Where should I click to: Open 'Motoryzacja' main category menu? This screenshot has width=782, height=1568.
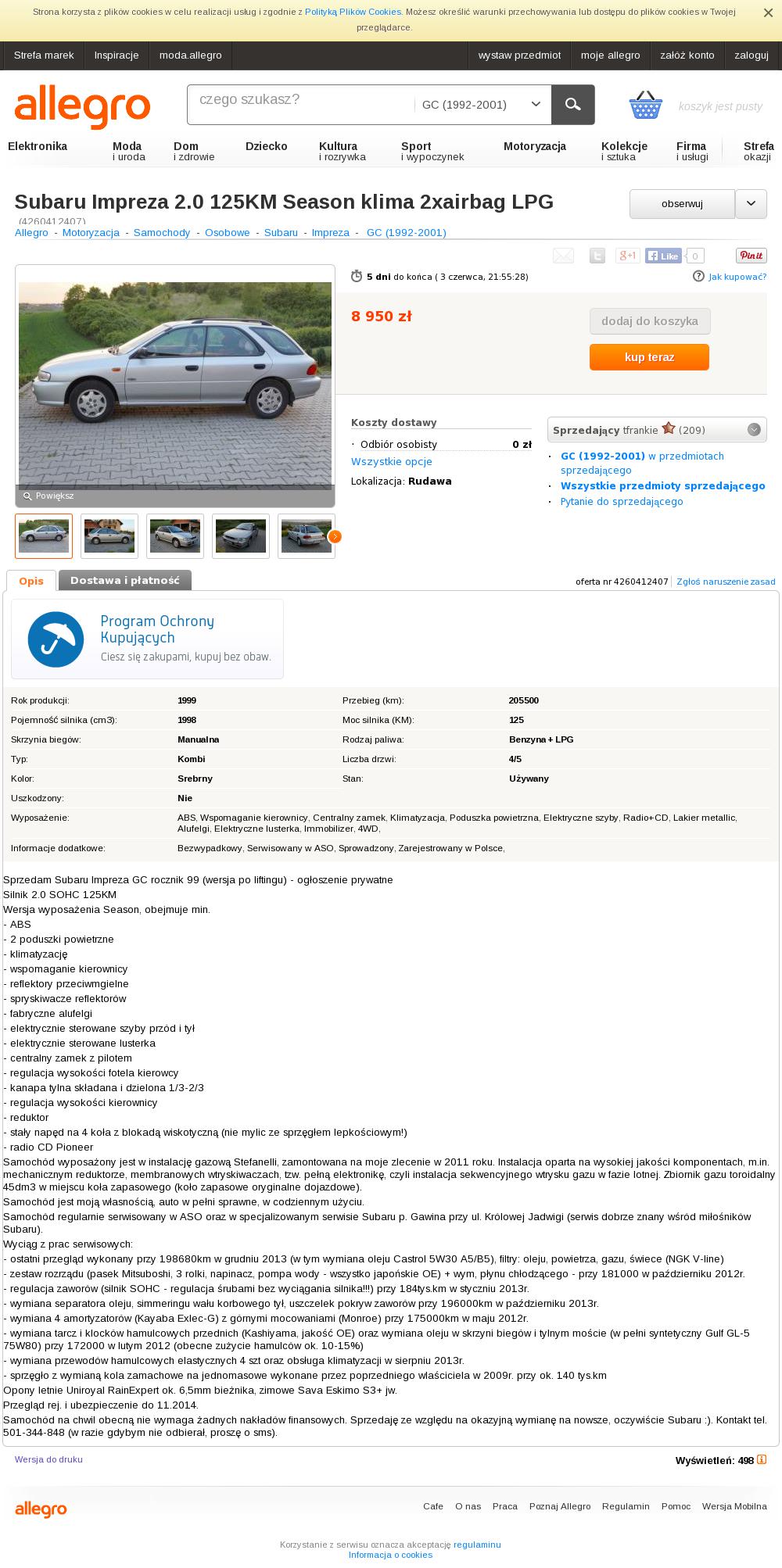tap(534, 146)
